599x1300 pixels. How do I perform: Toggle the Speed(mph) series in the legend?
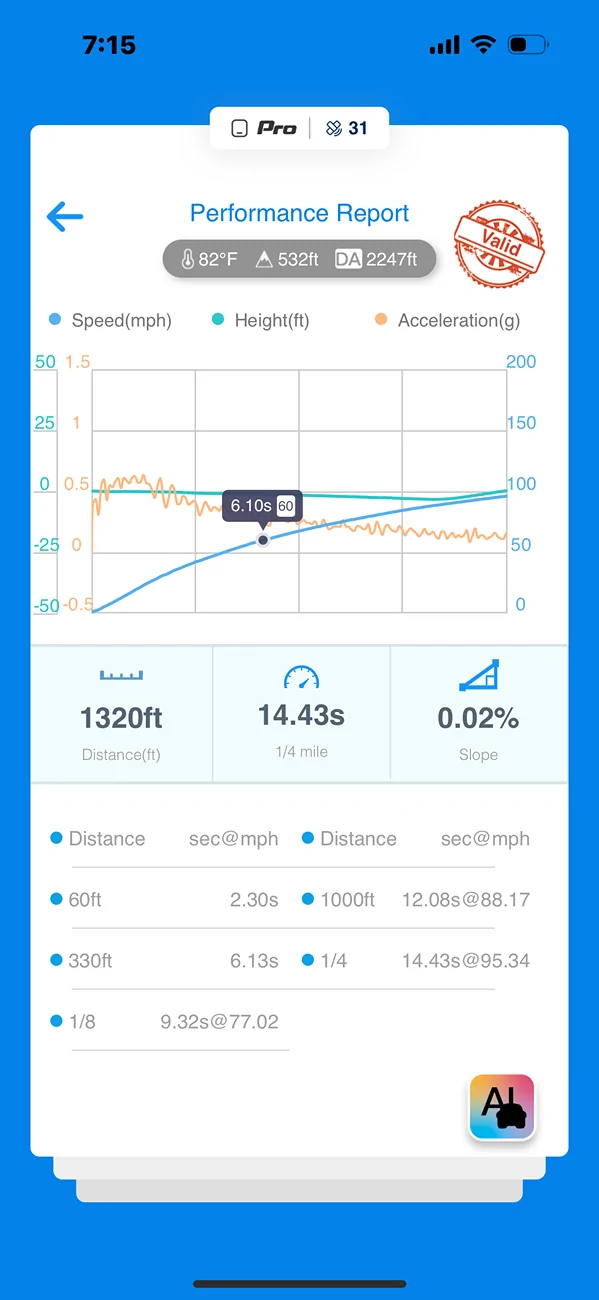point(110,321)
